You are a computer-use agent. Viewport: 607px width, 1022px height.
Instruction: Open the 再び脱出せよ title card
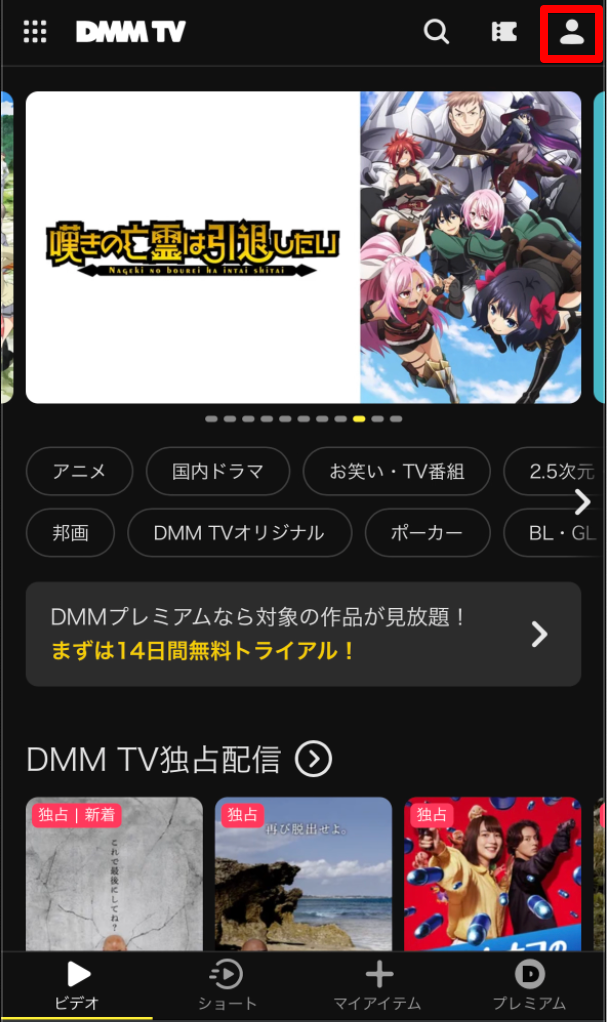coord(303,873)
